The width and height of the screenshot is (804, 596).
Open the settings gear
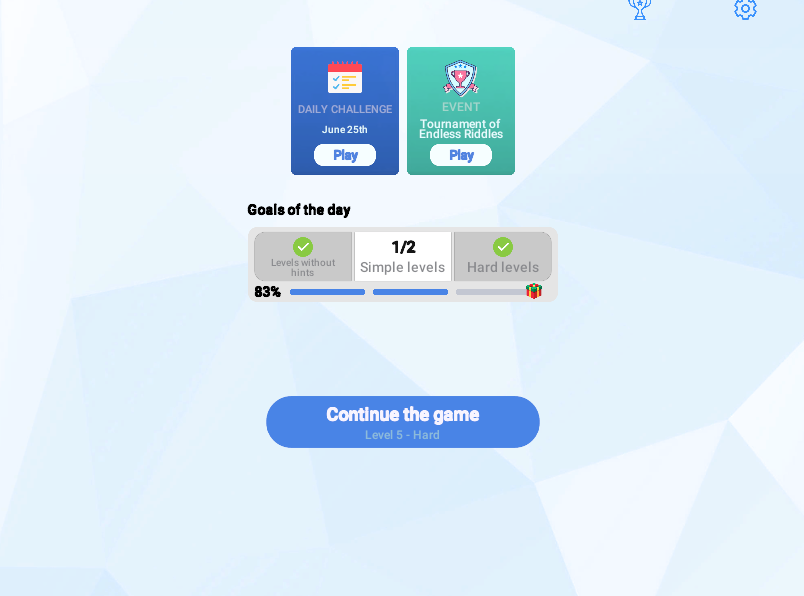pyautogui.click(x=745, y=9)
